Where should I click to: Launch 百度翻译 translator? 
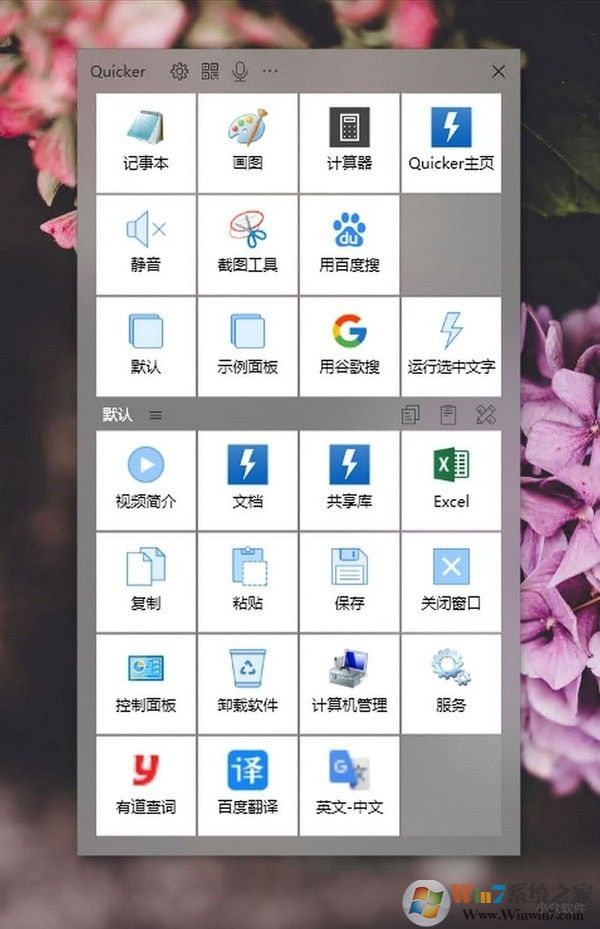247,786
